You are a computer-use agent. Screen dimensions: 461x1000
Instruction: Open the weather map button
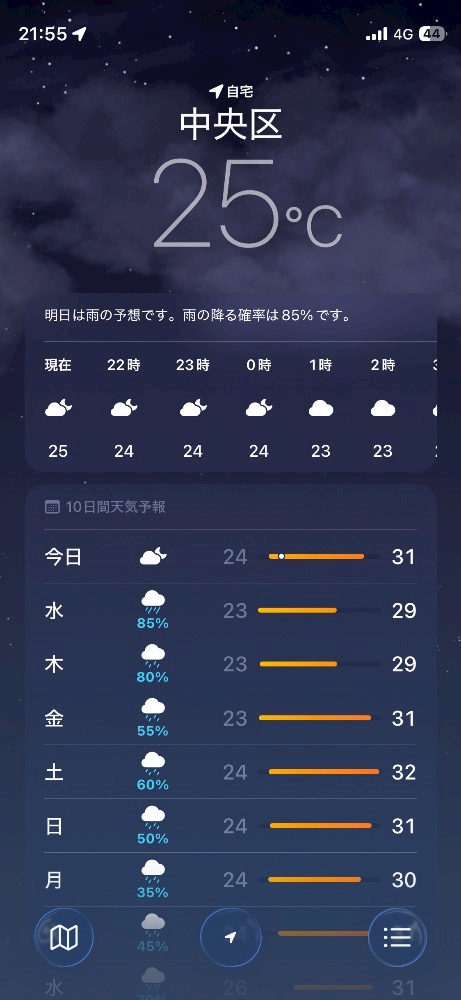tap(64, 938)
